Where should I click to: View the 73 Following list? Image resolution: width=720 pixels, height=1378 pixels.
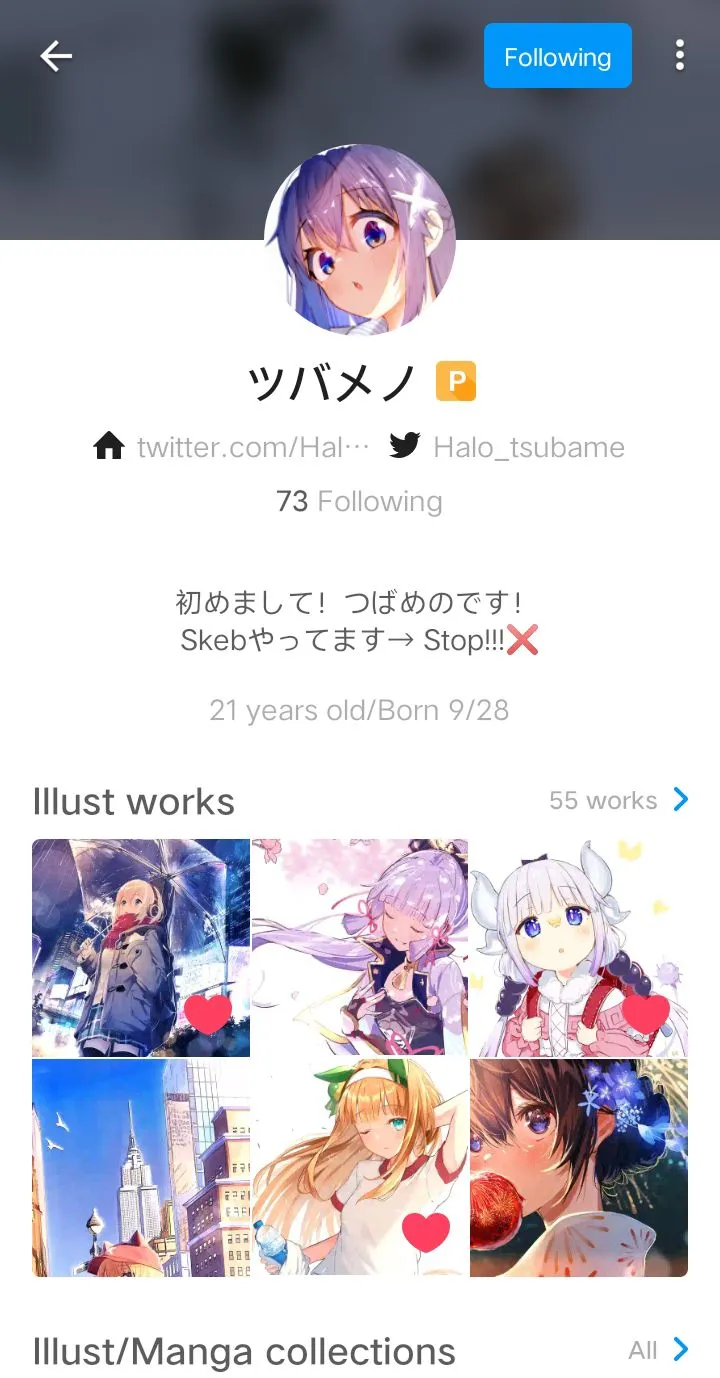tap(359, 501)
